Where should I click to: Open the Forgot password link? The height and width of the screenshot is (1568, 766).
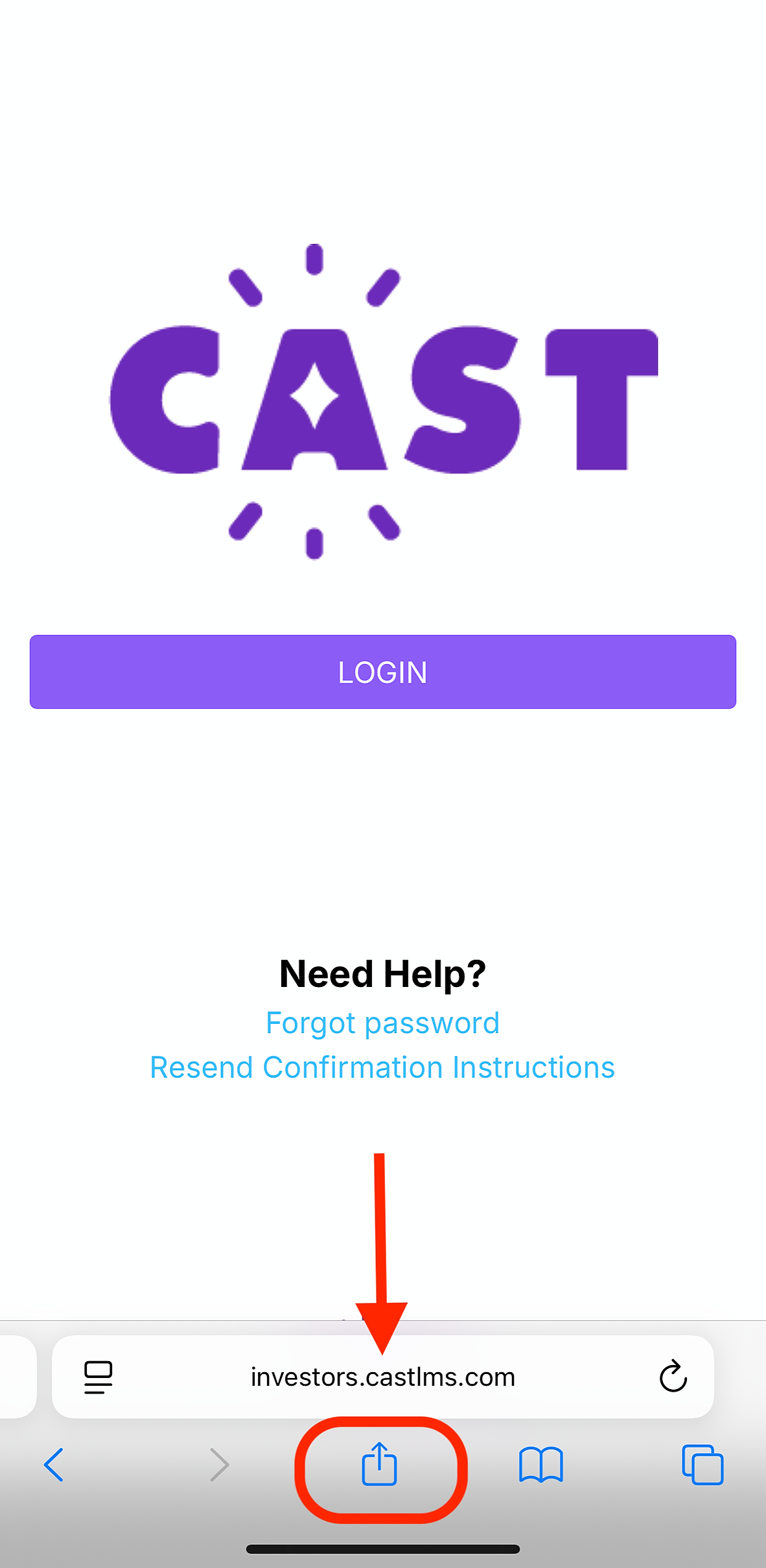click(382, 1023)
